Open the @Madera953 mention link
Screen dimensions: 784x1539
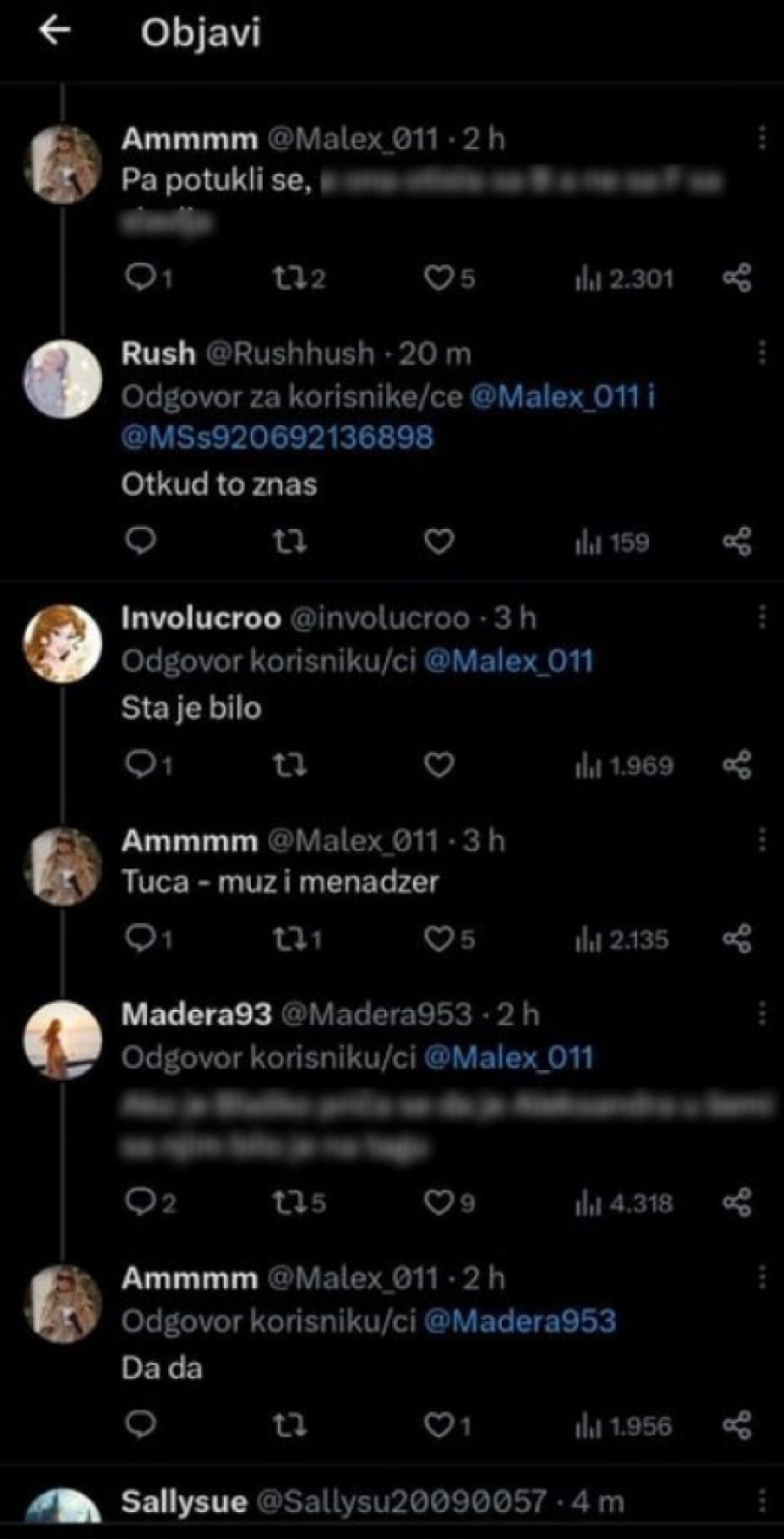520,1321
